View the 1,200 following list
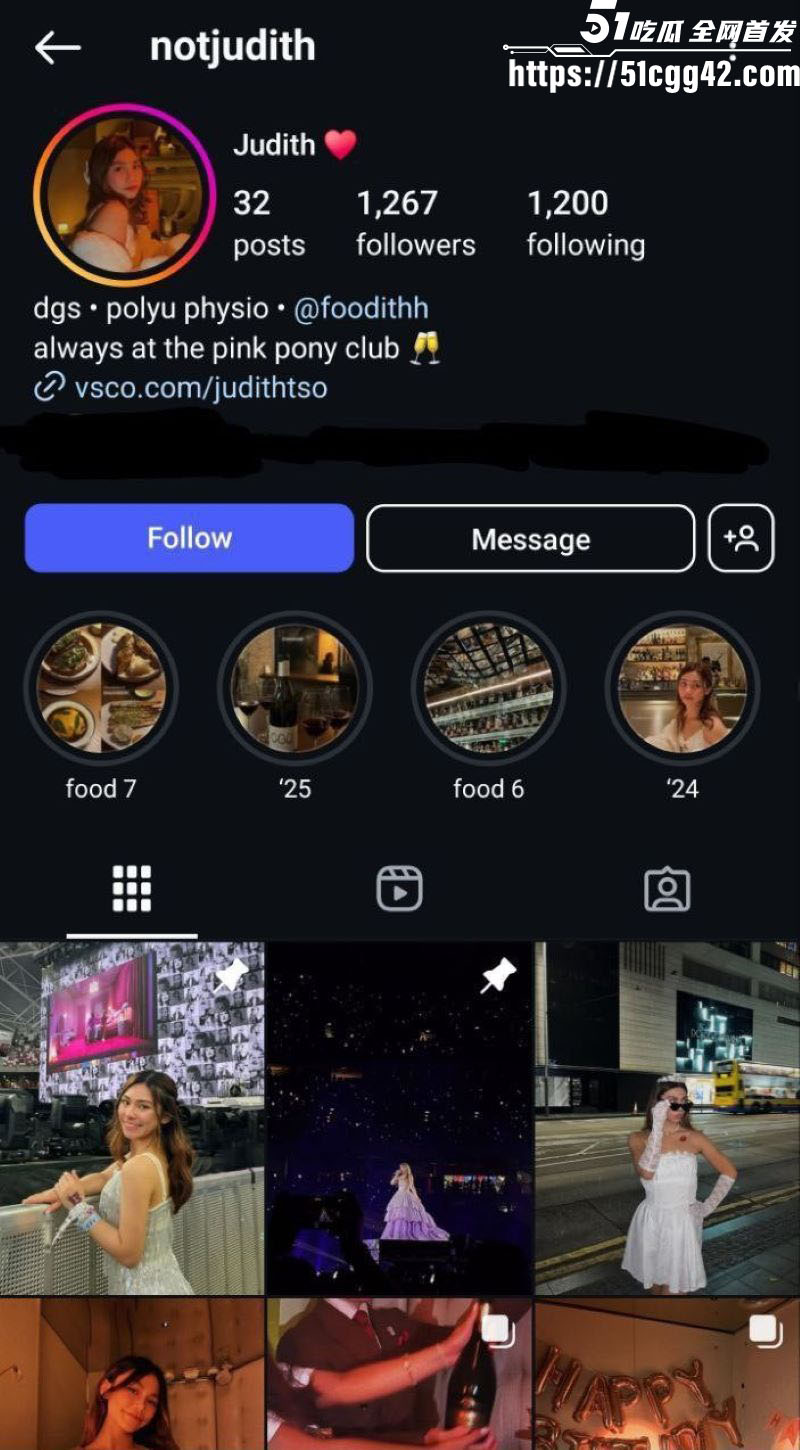This screenshot has width=800, height=1450. pos(586,223)
